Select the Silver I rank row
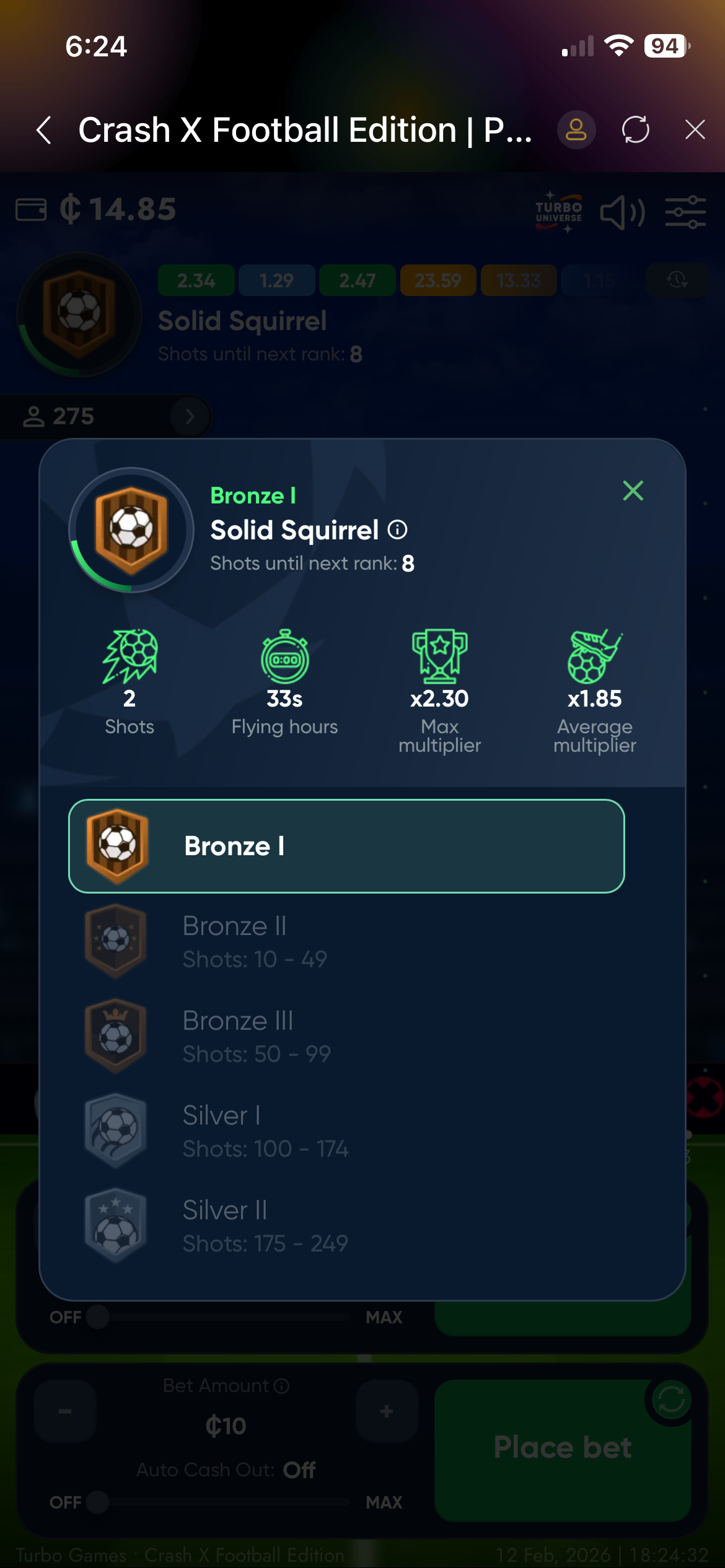 (346, 1131)
